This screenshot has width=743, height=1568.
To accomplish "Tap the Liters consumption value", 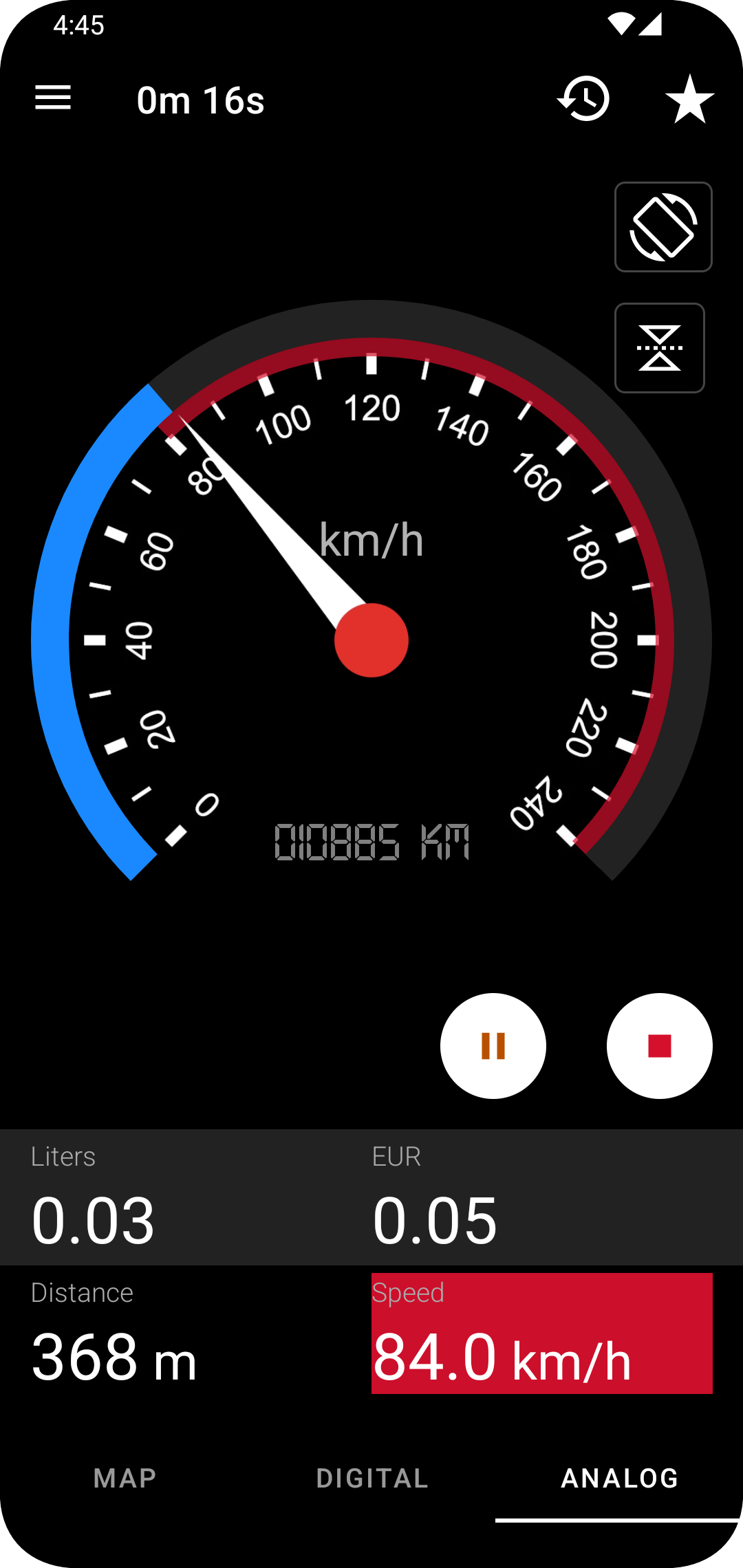I will click(x=94, y=1221).
